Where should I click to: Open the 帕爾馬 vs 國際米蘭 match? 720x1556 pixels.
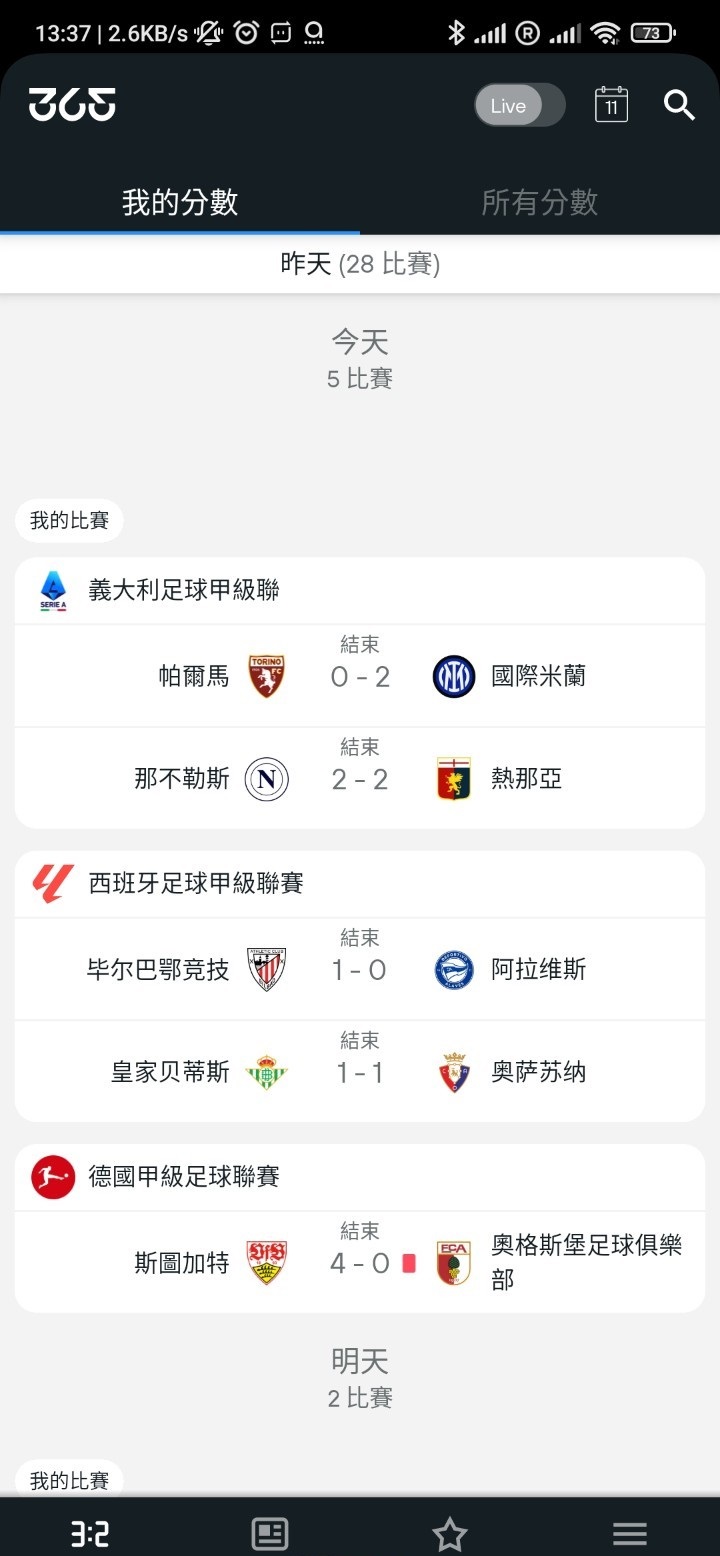(x=360, y=676)
